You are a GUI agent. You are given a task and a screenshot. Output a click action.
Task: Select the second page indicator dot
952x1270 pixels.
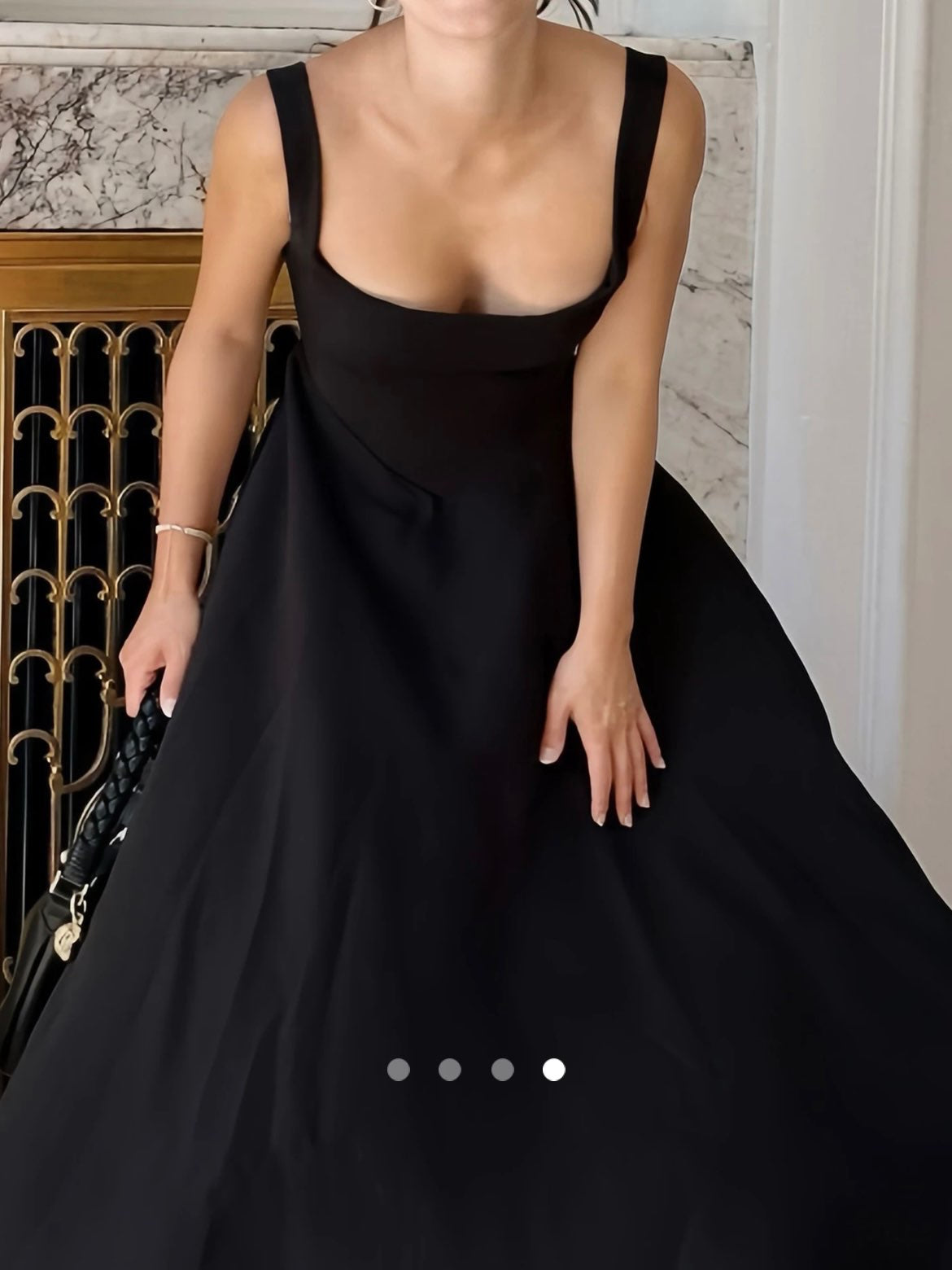click(x=450, y=1069)
